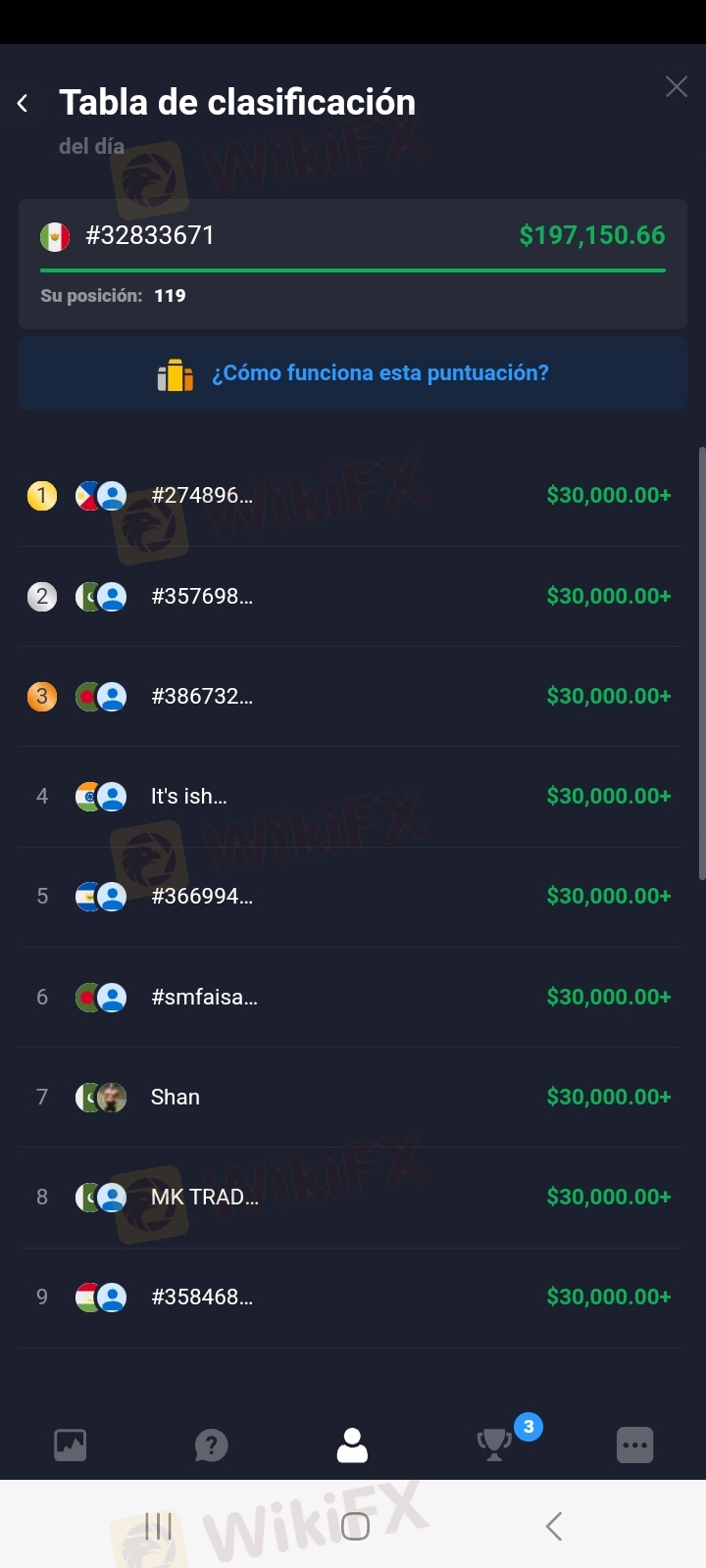The image size is (706, 1568).
Task: Go back from the leaderboard screen
Action: [23, 103]
